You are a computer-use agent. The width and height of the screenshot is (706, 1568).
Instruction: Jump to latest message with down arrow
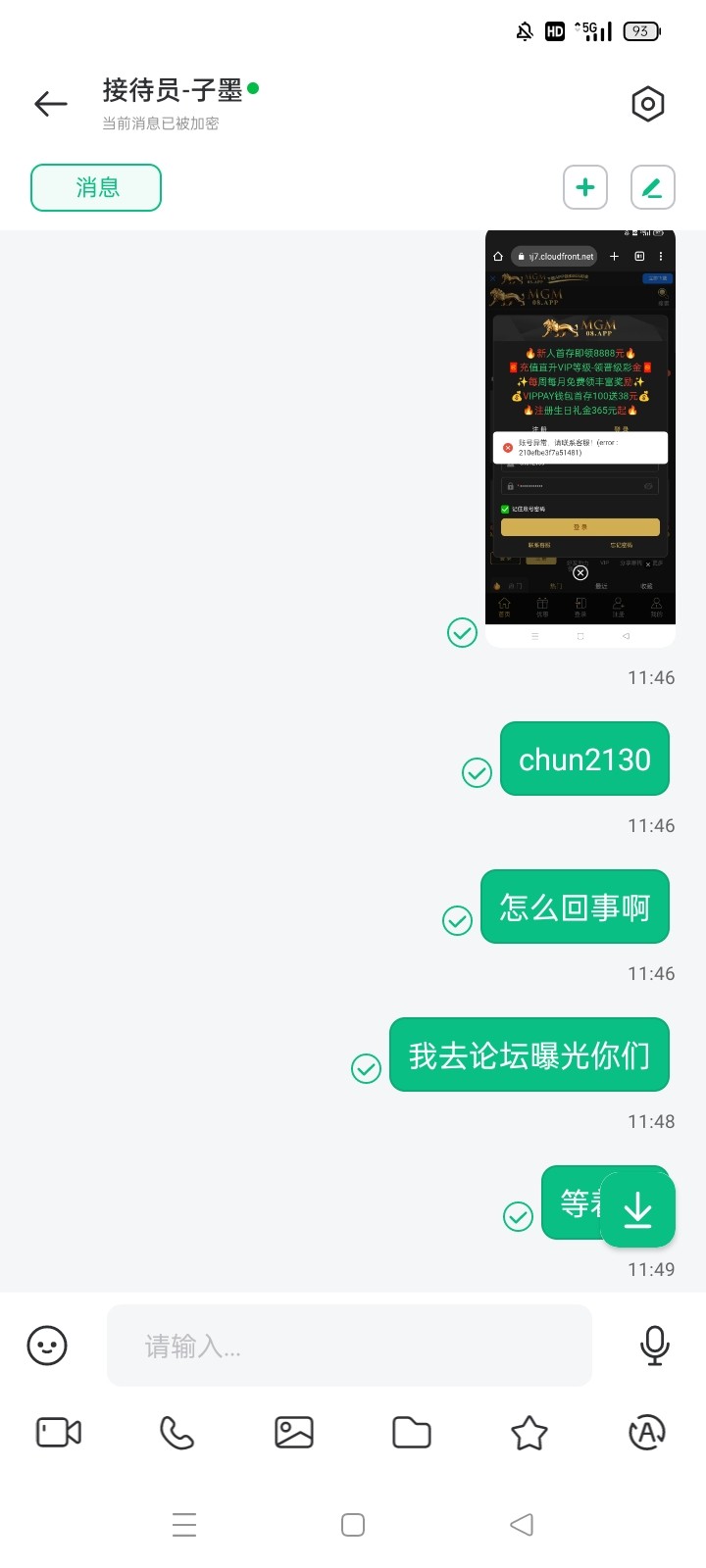[637, 1209]
